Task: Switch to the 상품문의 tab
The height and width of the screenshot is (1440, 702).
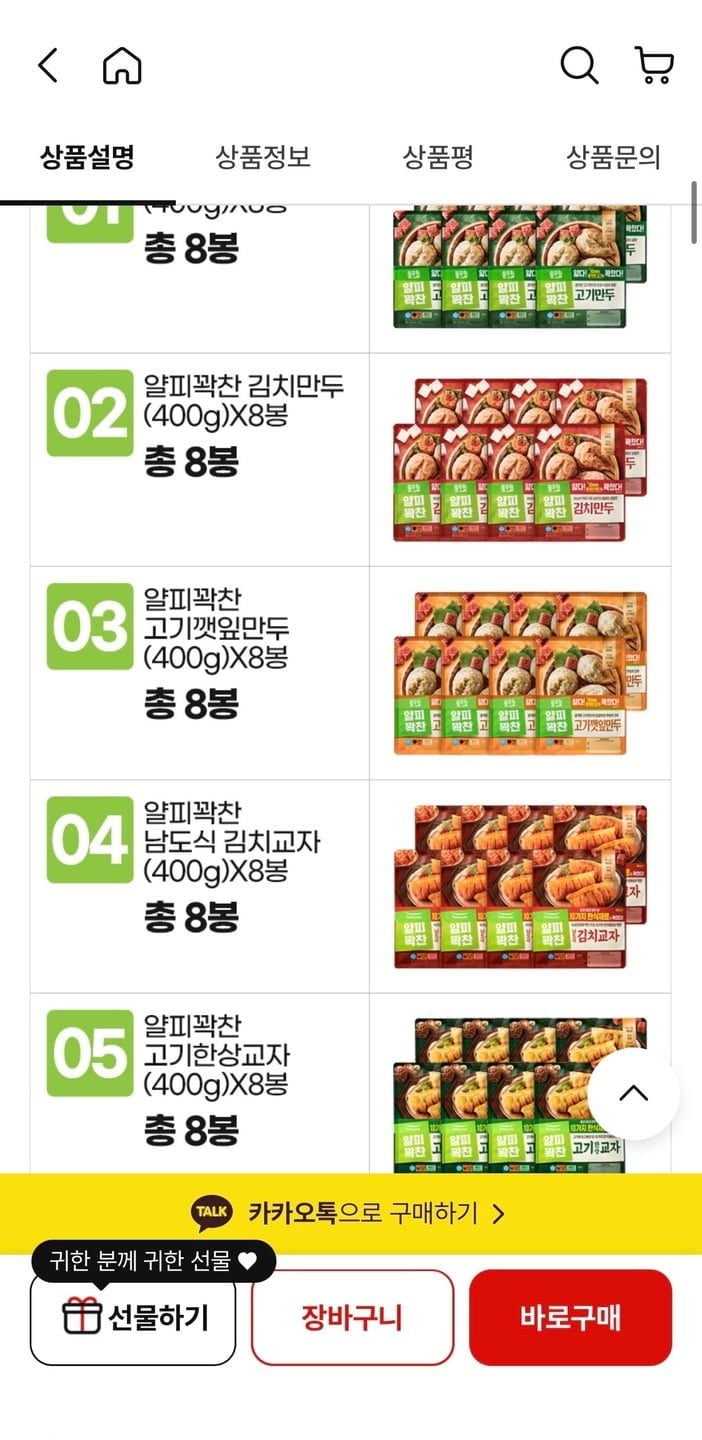Action: (x=613, y=157)
